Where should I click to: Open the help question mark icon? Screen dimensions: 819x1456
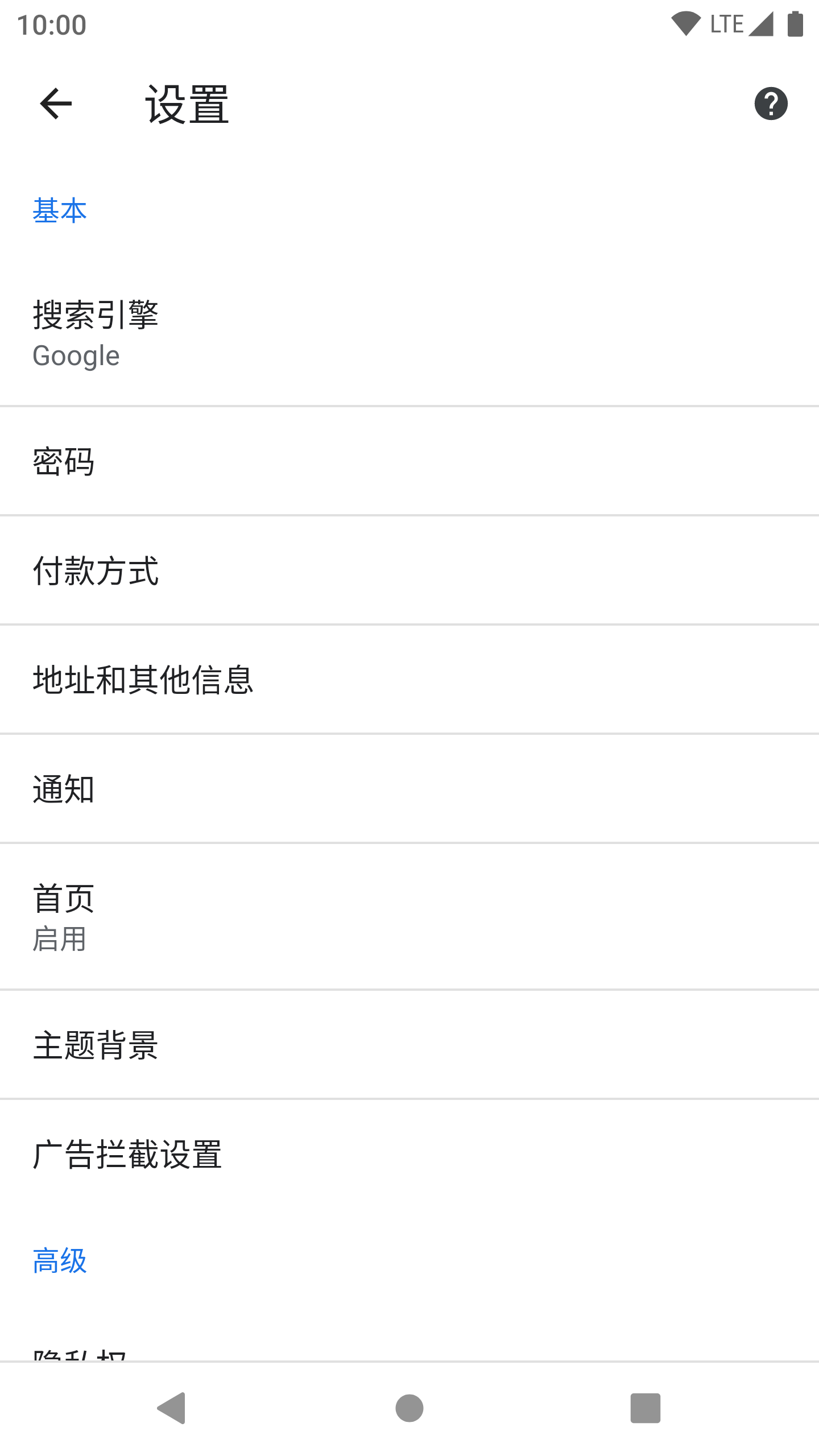[771, 104]
